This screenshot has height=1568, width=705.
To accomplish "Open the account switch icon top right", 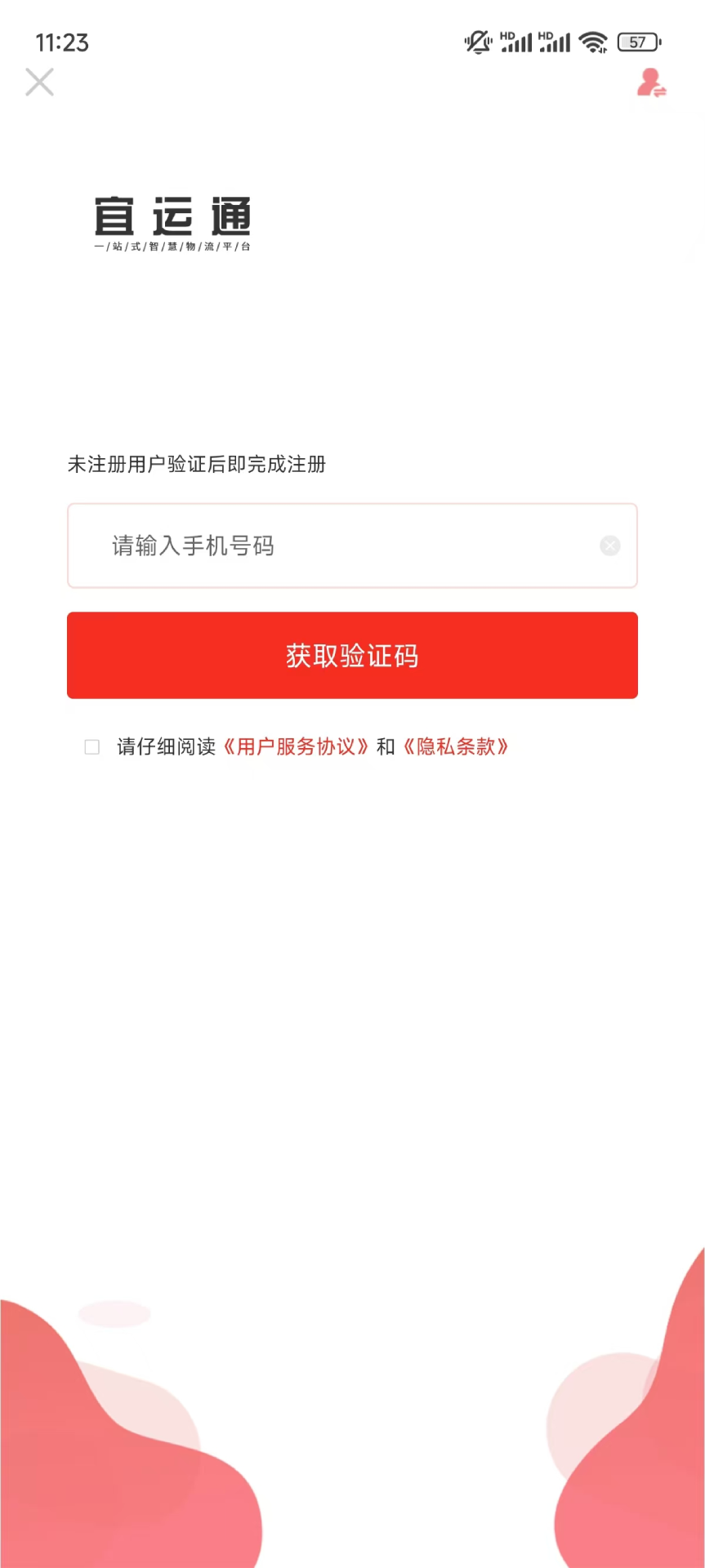I will pyautogui.click(x=650, y=82).
